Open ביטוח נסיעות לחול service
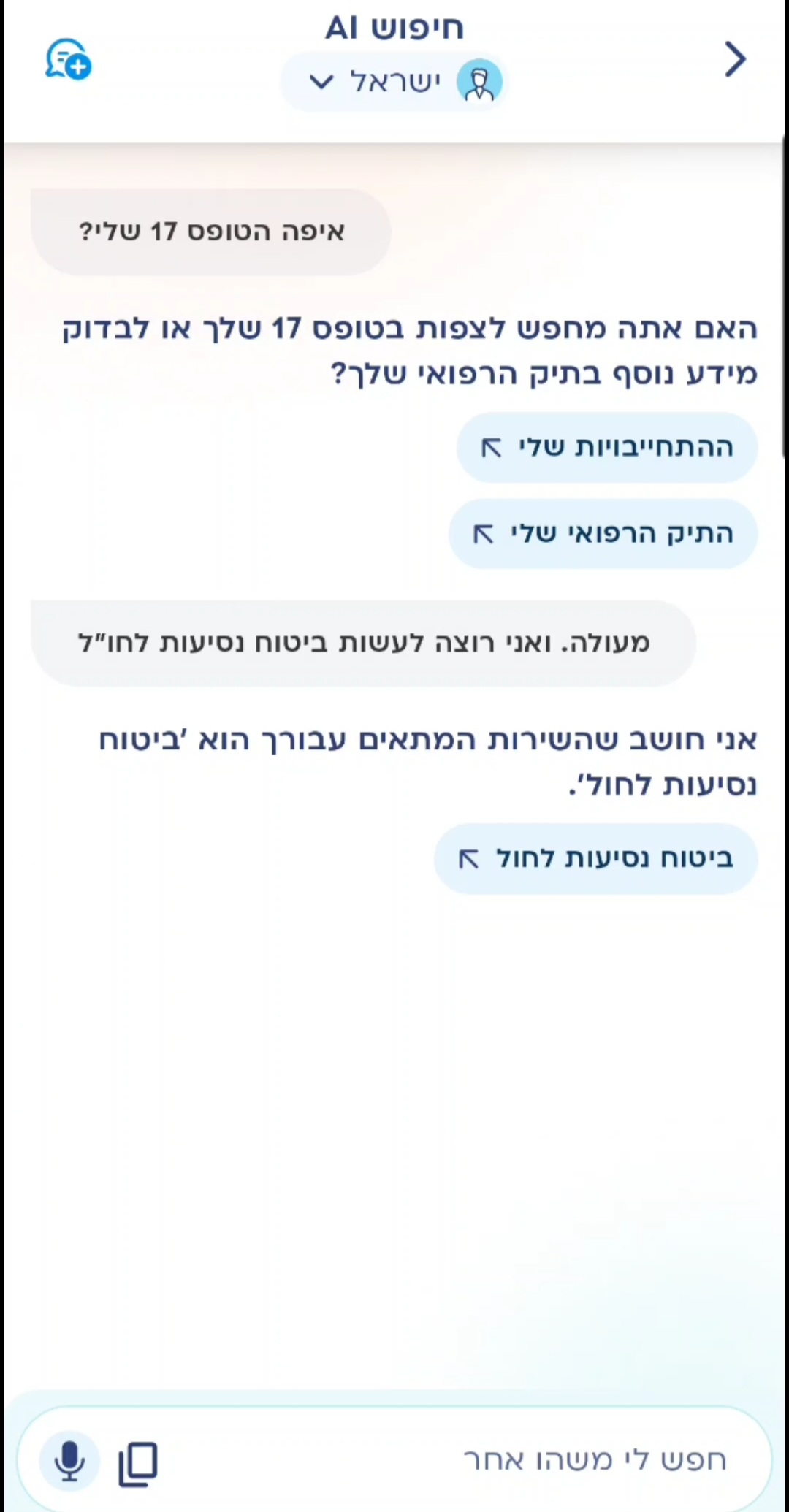 (x=595, y=858)
